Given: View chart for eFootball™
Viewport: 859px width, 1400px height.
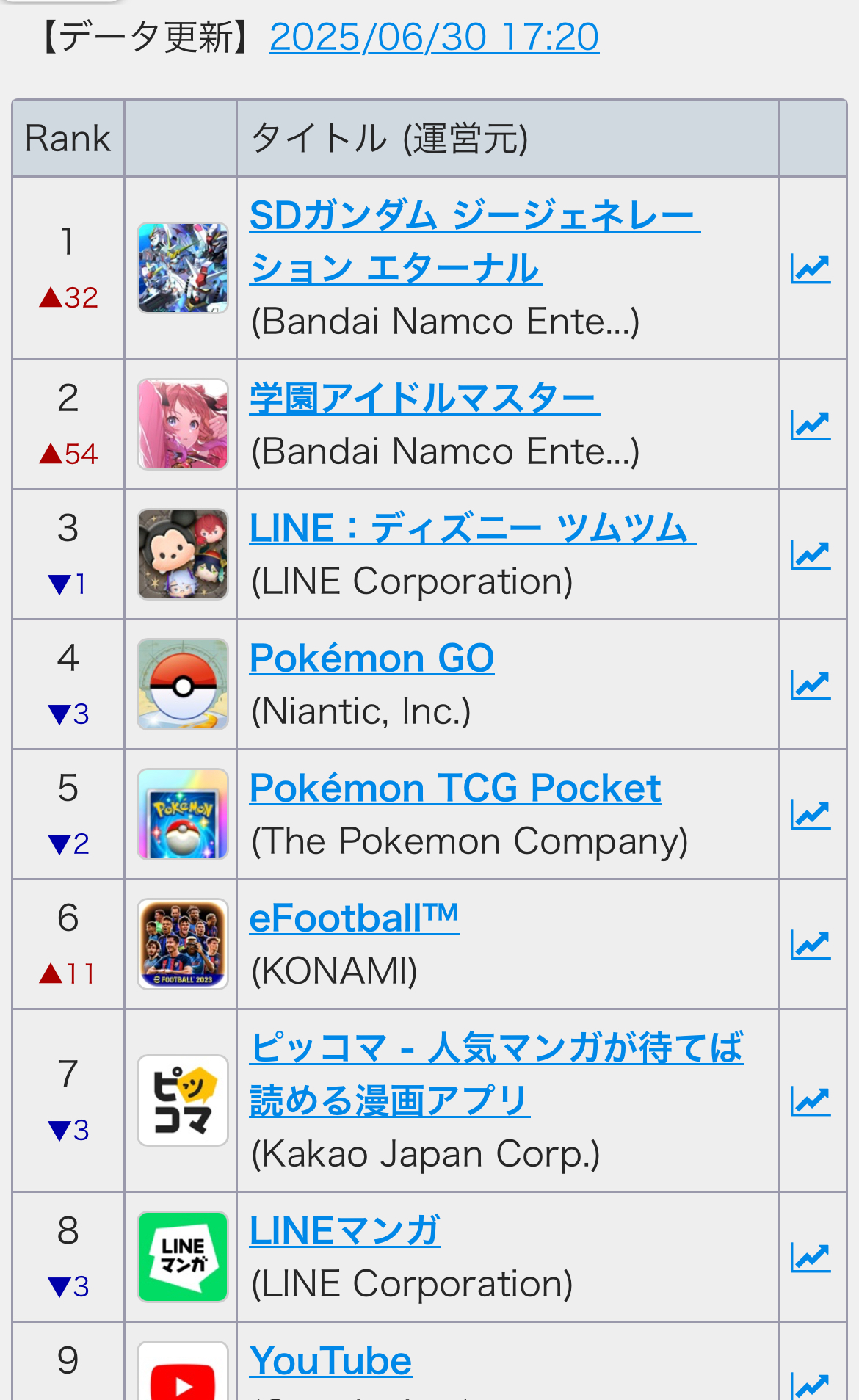Looking at the screenshot, I should pos(811,945).
